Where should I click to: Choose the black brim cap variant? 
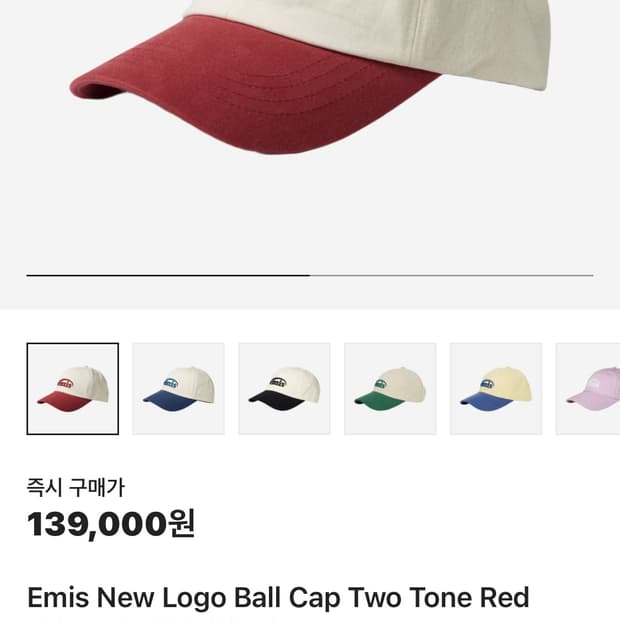pyautogui.click(x=284, y=389)
